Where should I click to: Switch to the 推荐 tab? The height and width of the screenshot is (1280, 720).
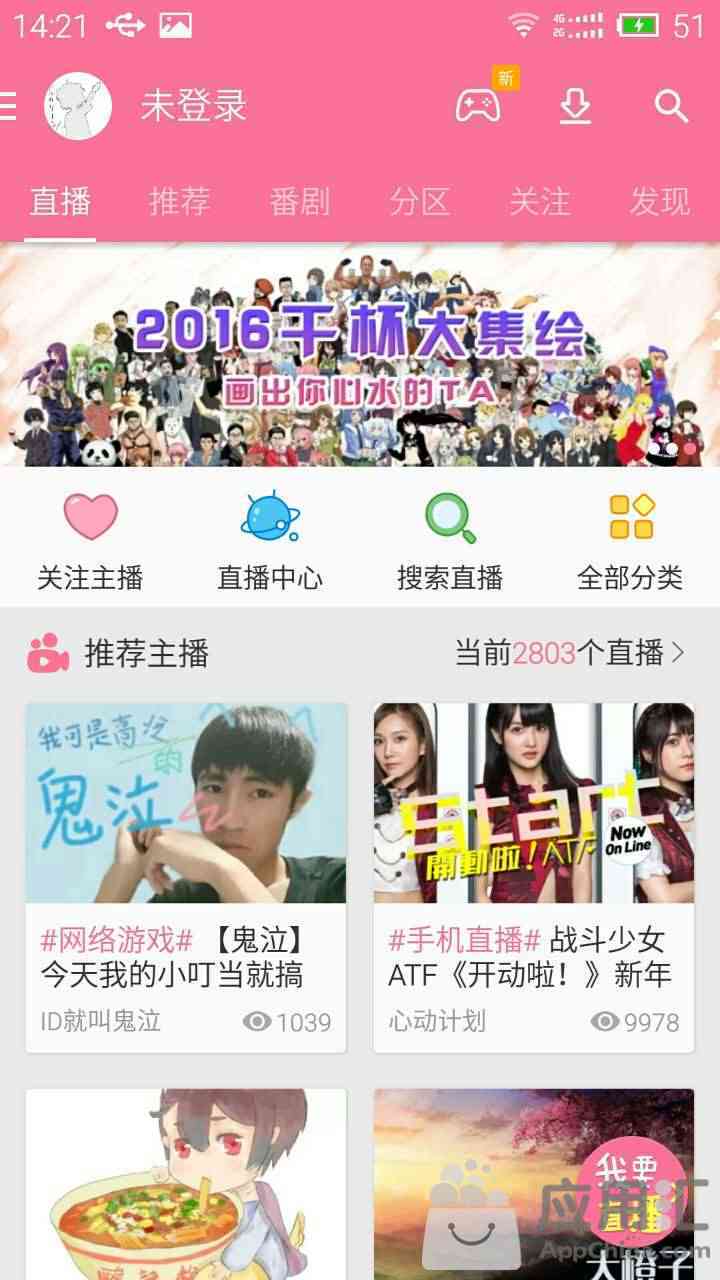click(180, 202)
